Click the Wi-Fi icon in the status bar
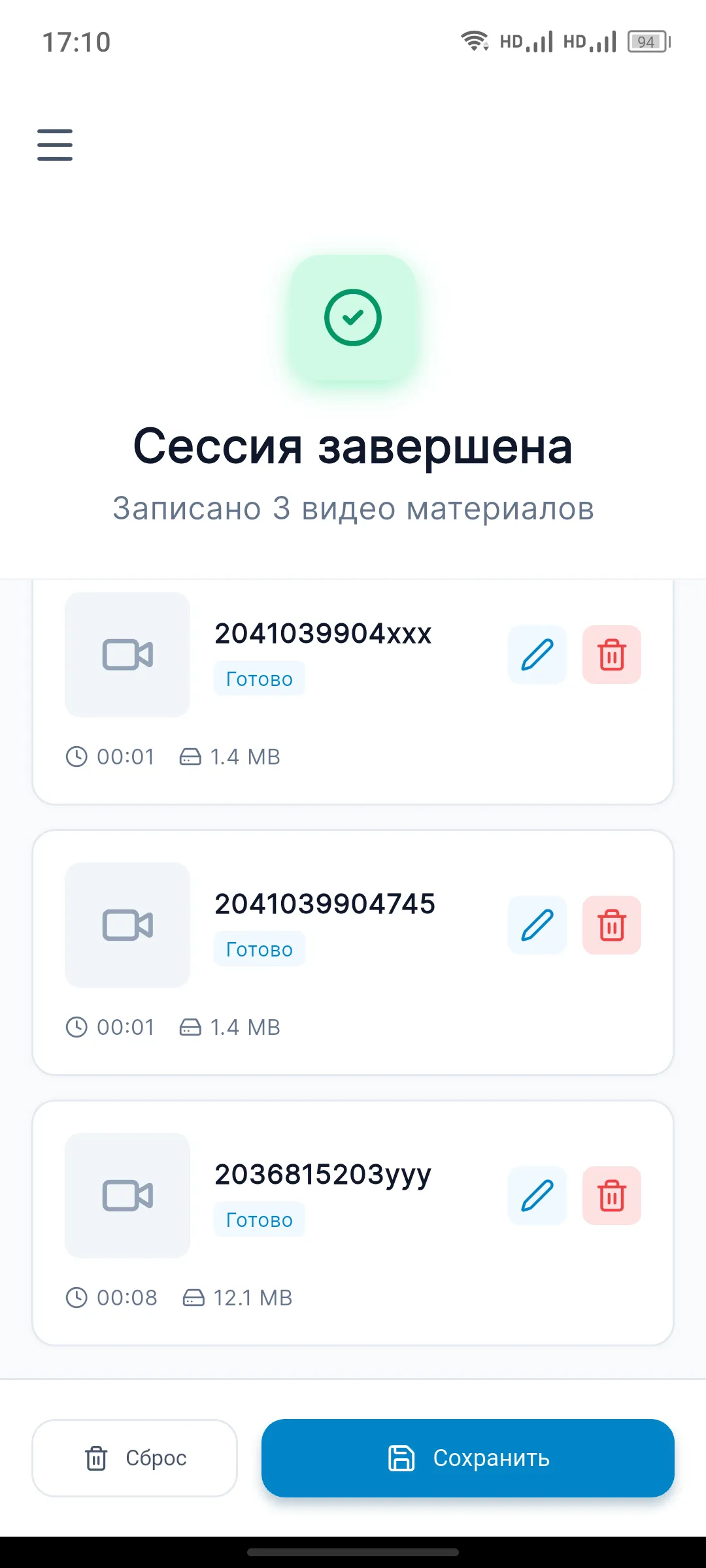The height and width of the screenshot is (1568, 706). click(474, 41)
